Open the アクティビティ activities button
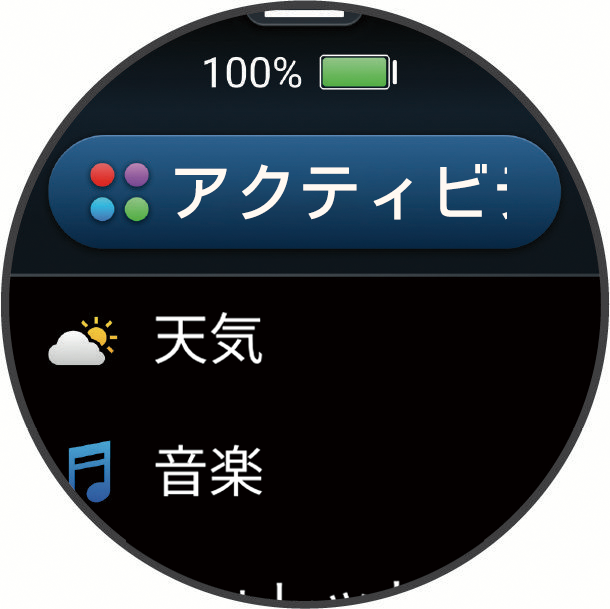This screenshot has width=610, height=609. 305,192
